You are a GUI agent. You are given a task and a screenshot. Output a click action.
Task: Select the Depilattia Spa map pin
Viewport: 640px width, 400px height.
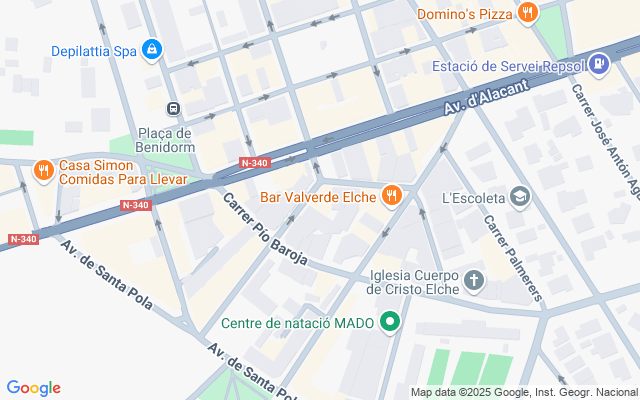[151, 48]
